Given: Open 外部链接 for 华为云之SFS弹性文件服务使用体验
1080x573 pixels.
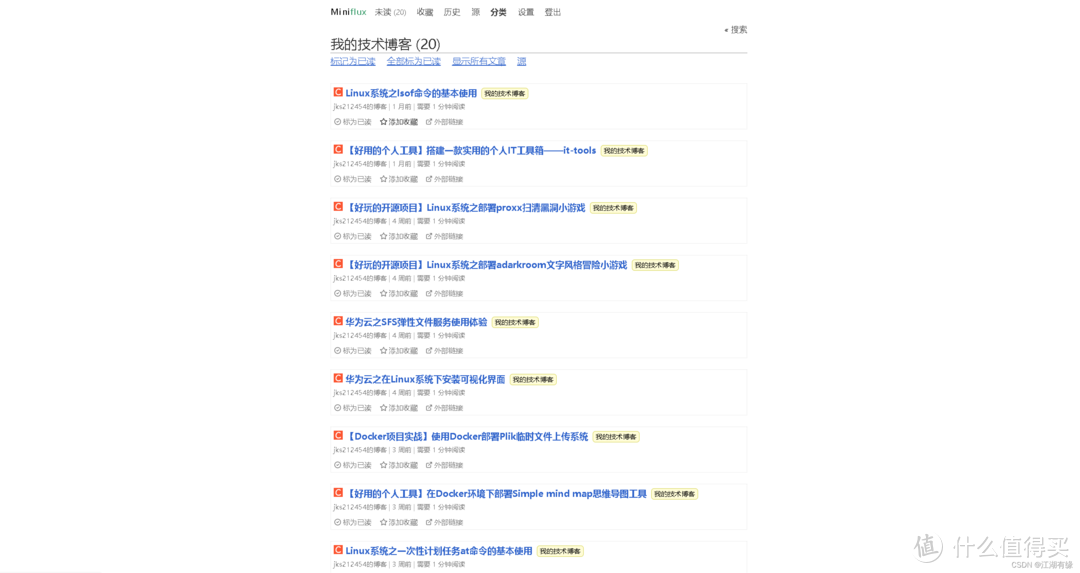Looking at the screenshot, I should [x=444, y=351].
